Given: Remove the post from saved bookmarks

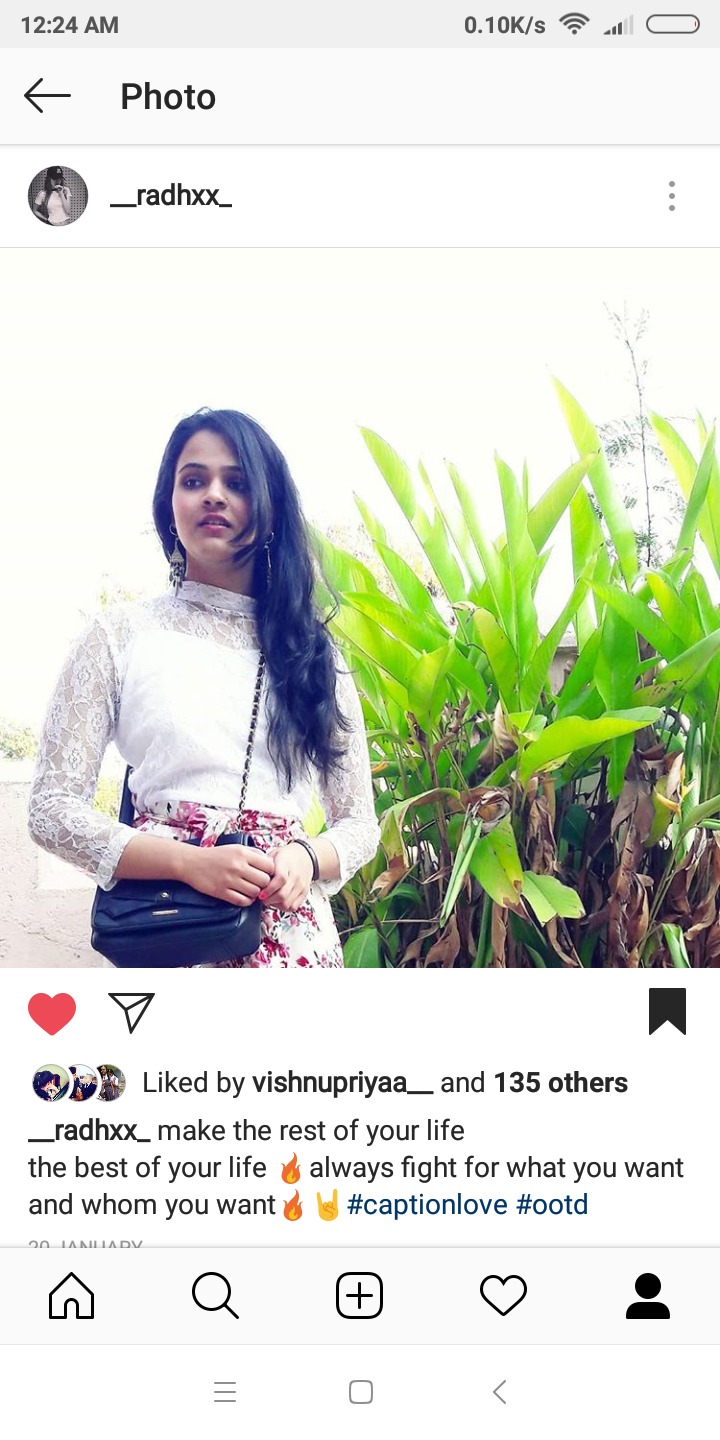Looking at the screenshot, I should tap(667, 1011).
